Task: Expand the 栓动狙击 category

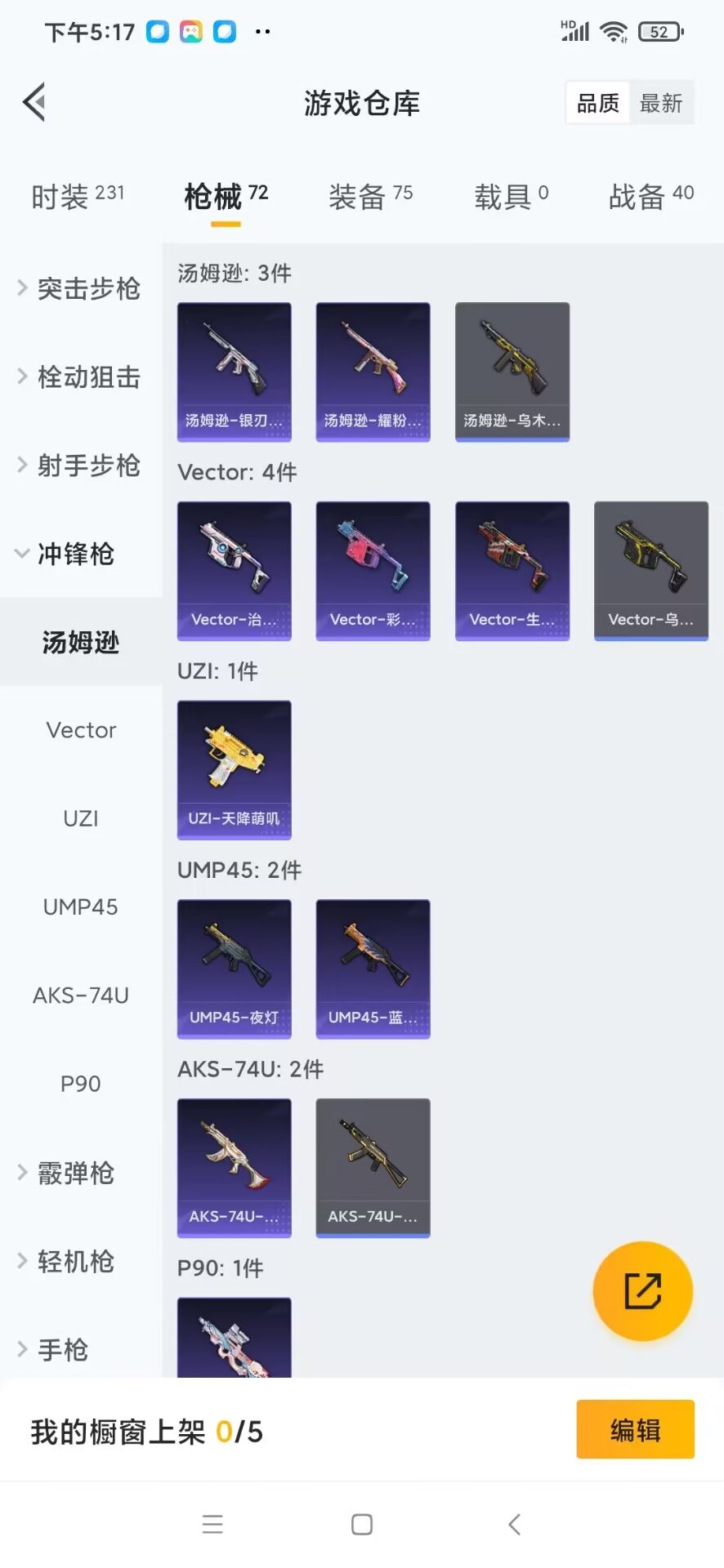Action: (x=80, y=376)
